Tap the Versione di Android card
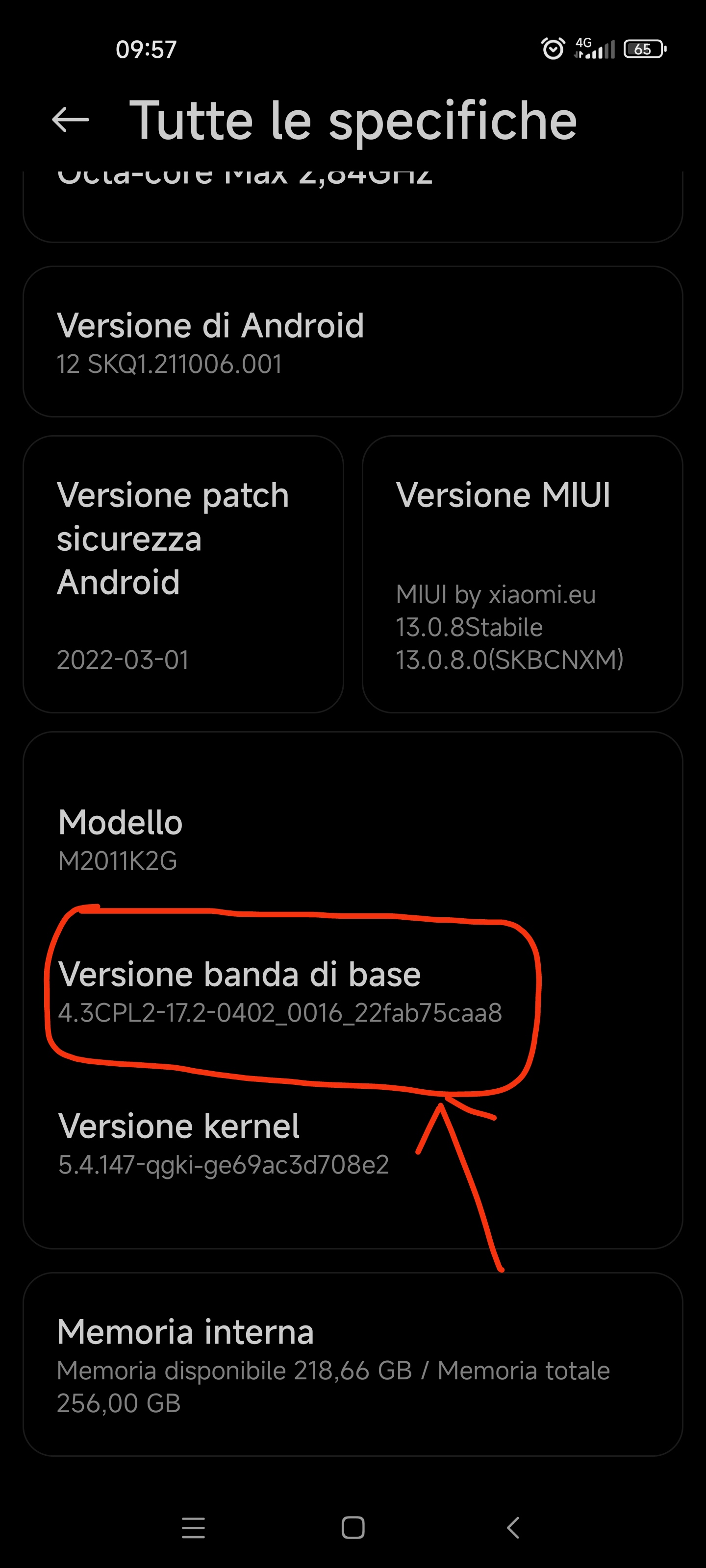 (353, 342)
